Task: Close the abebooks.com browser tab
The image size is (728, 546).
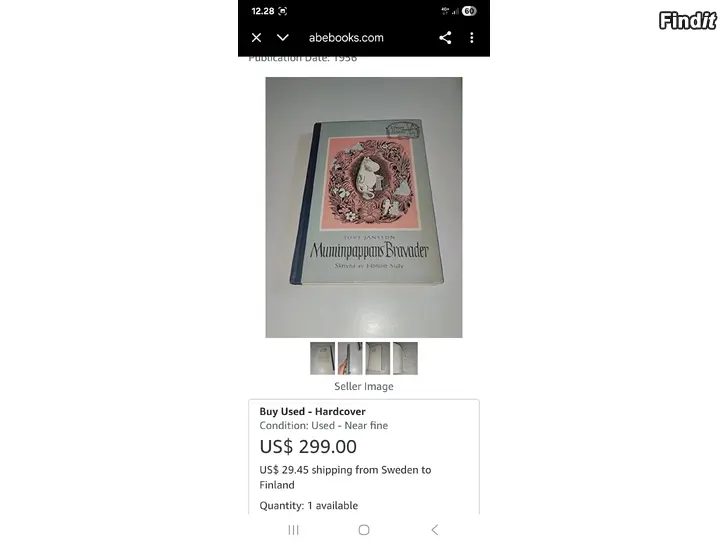Action: [x=256, y=38]
